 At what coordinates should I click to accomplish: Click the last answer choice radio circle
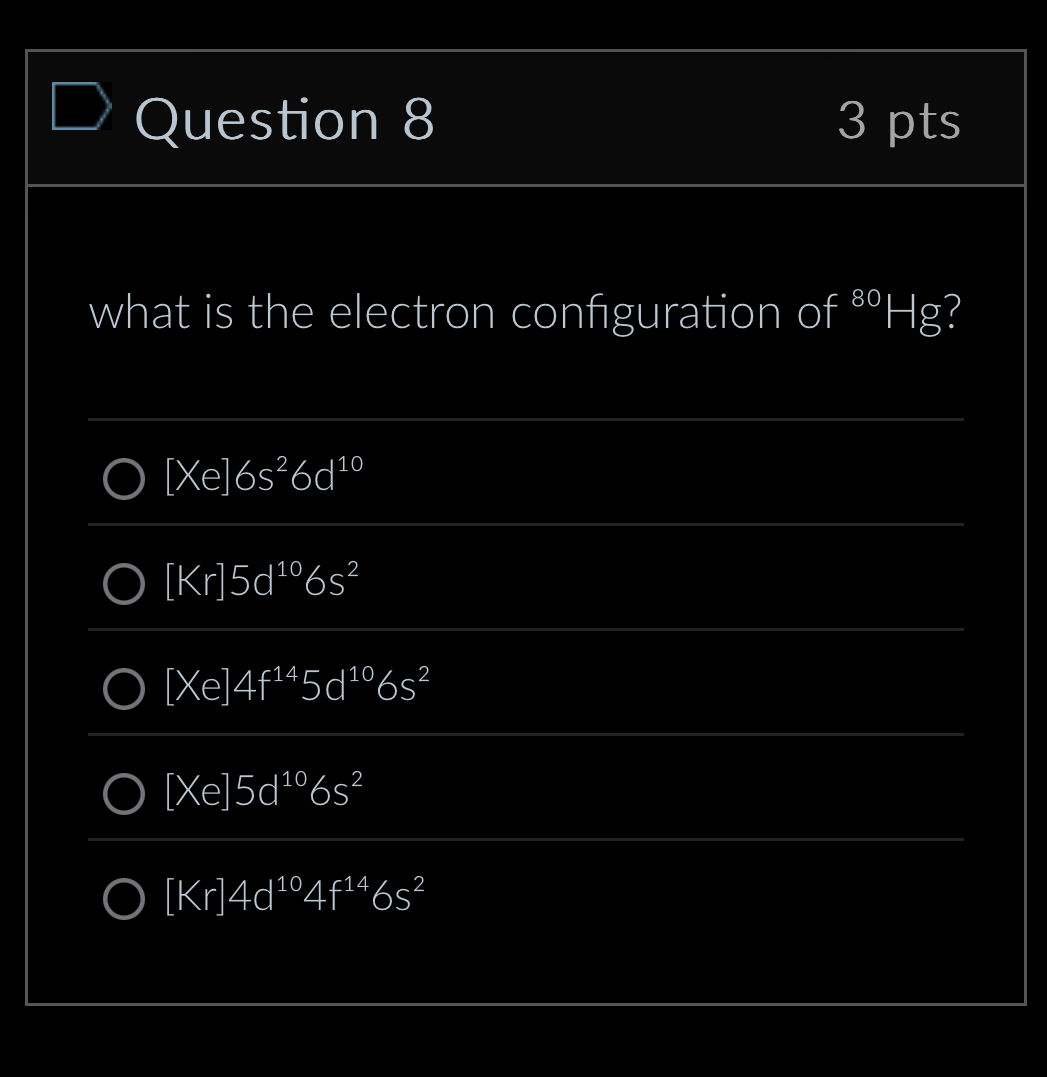point(123,900)
